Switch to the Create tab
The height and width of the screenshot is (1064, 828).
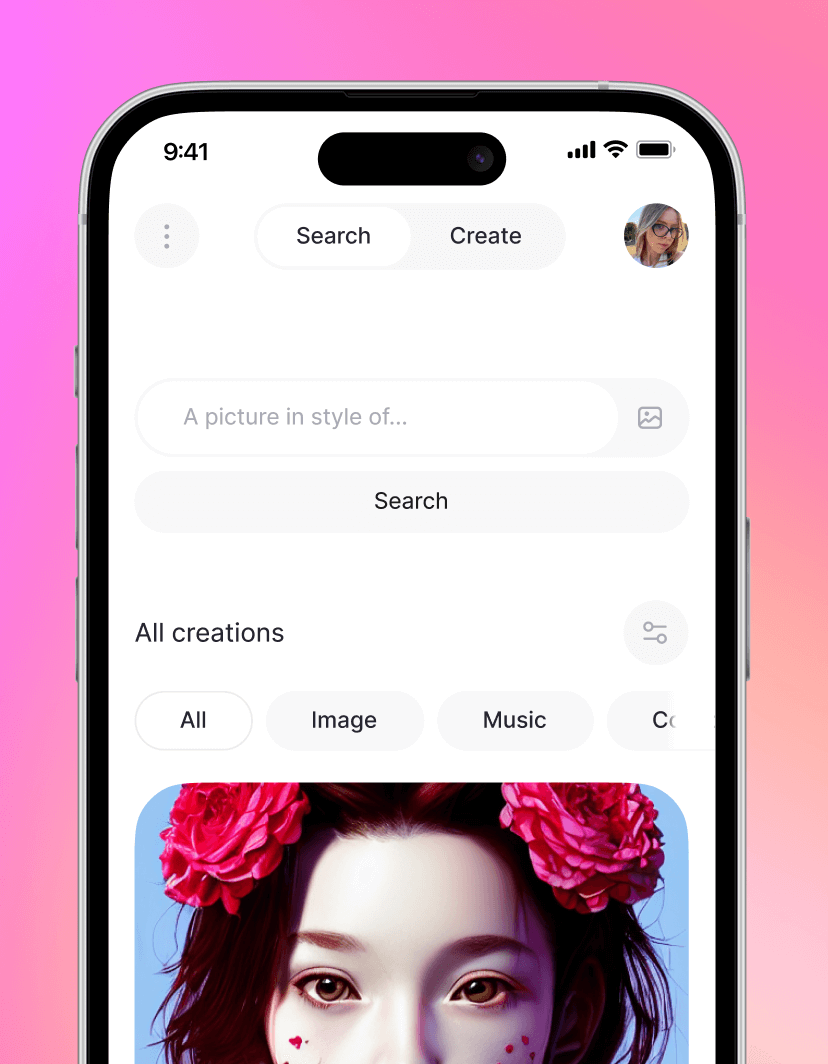tap(485, 236)
